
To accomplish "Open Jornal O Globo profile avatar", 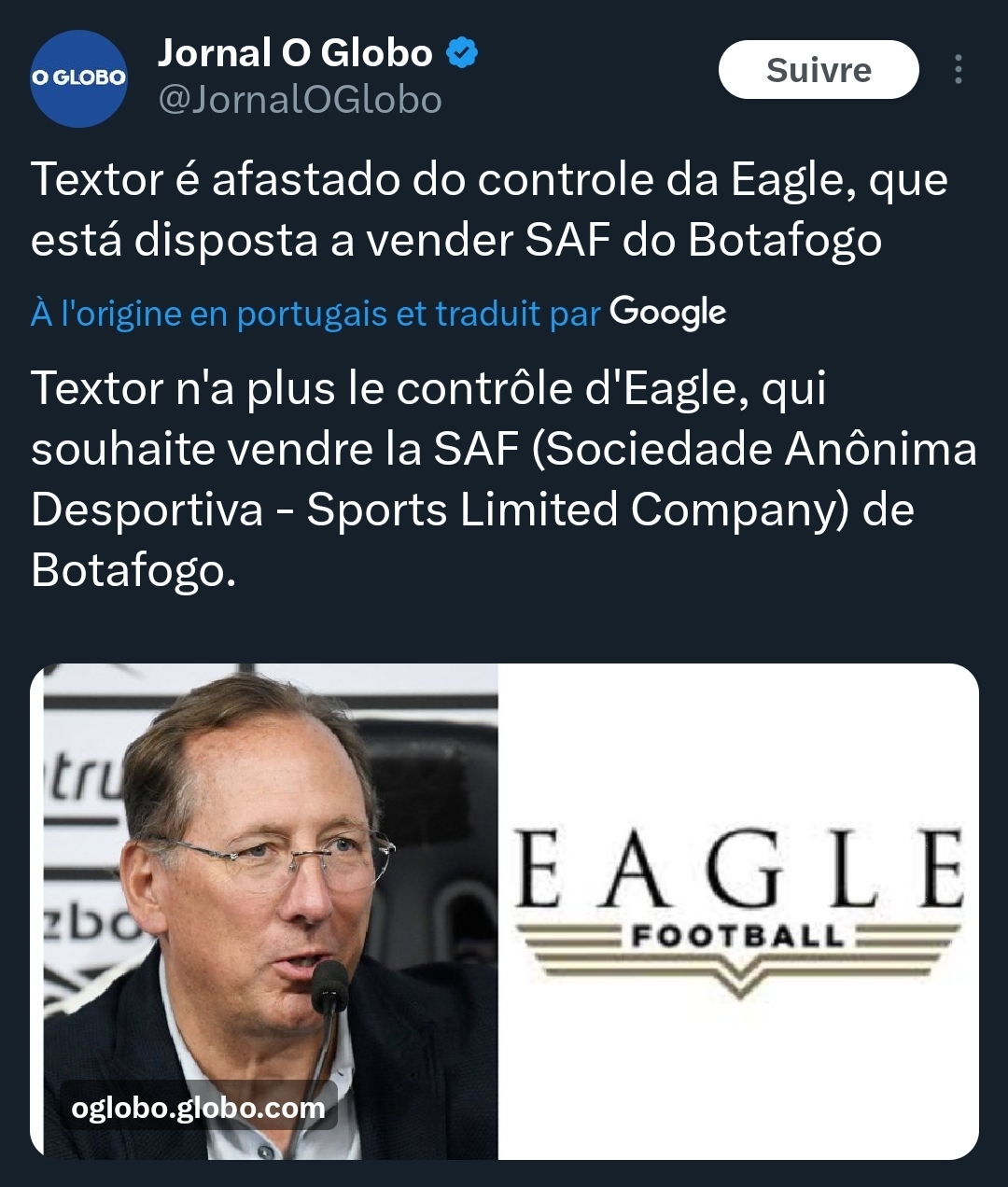I will pyautogui.click(x=78, y=78).
